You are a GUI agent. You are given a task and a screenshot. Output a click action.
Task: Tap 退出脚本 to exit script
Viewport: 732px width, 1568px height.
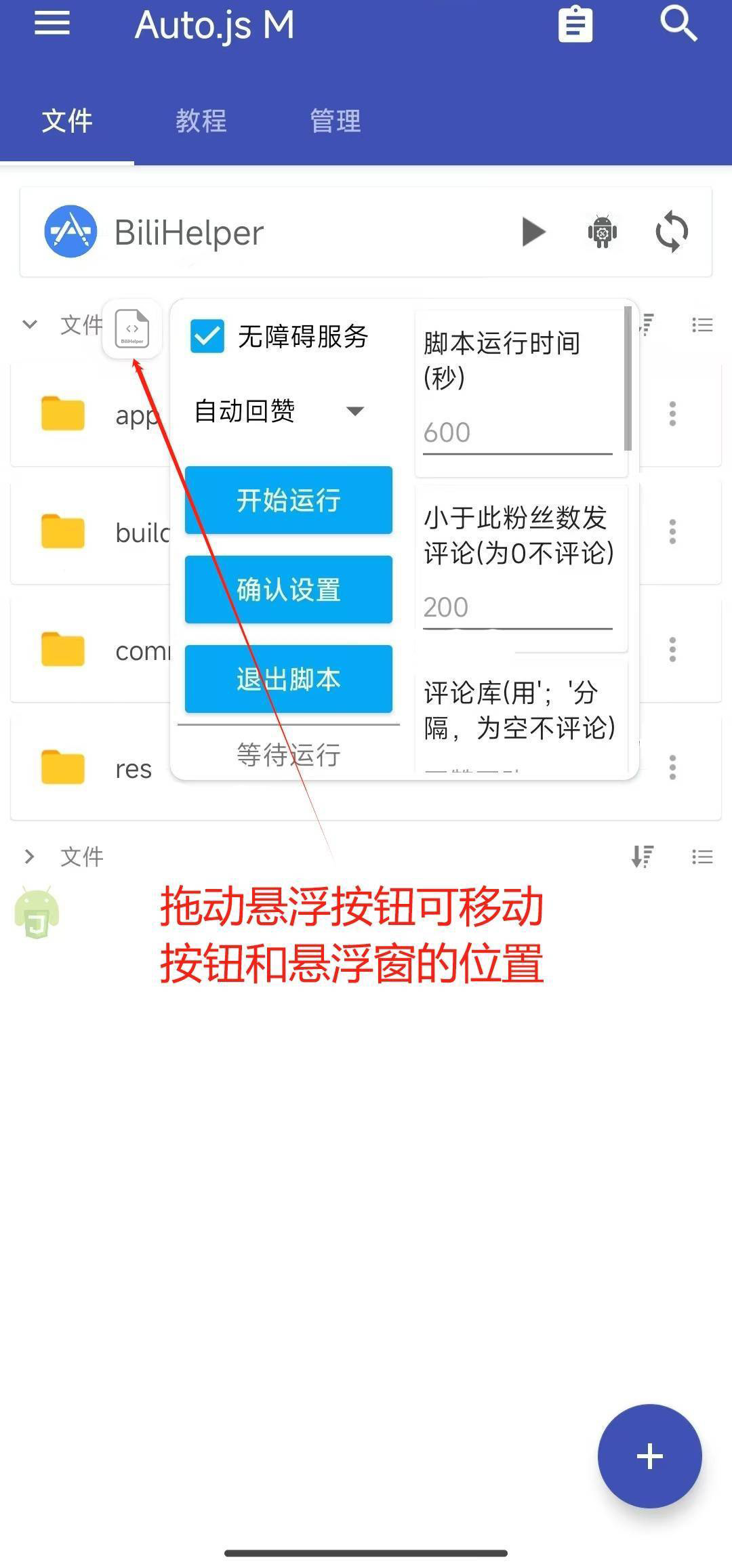click(x=289, y=679)
